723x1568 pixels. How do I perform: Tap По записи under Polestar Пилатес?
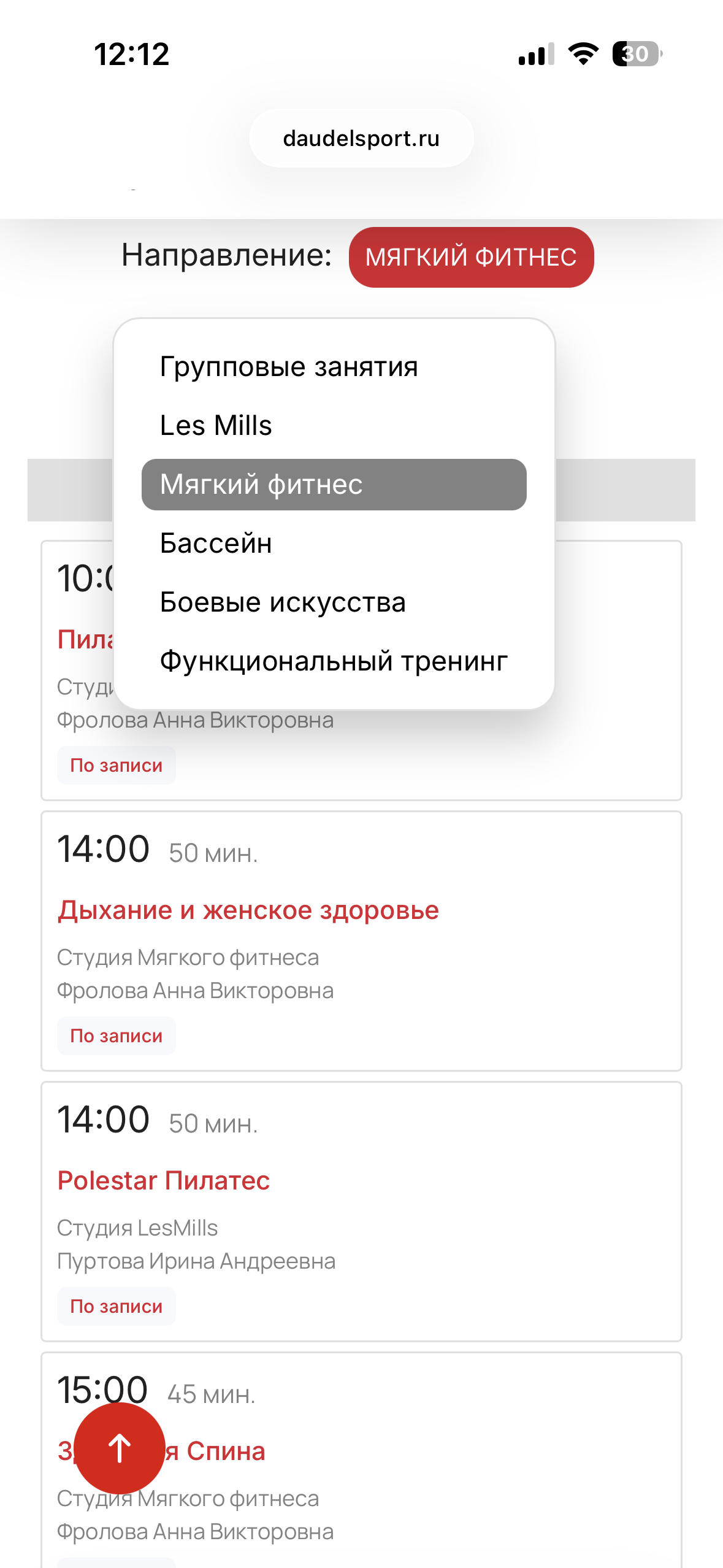[117, 1307]
